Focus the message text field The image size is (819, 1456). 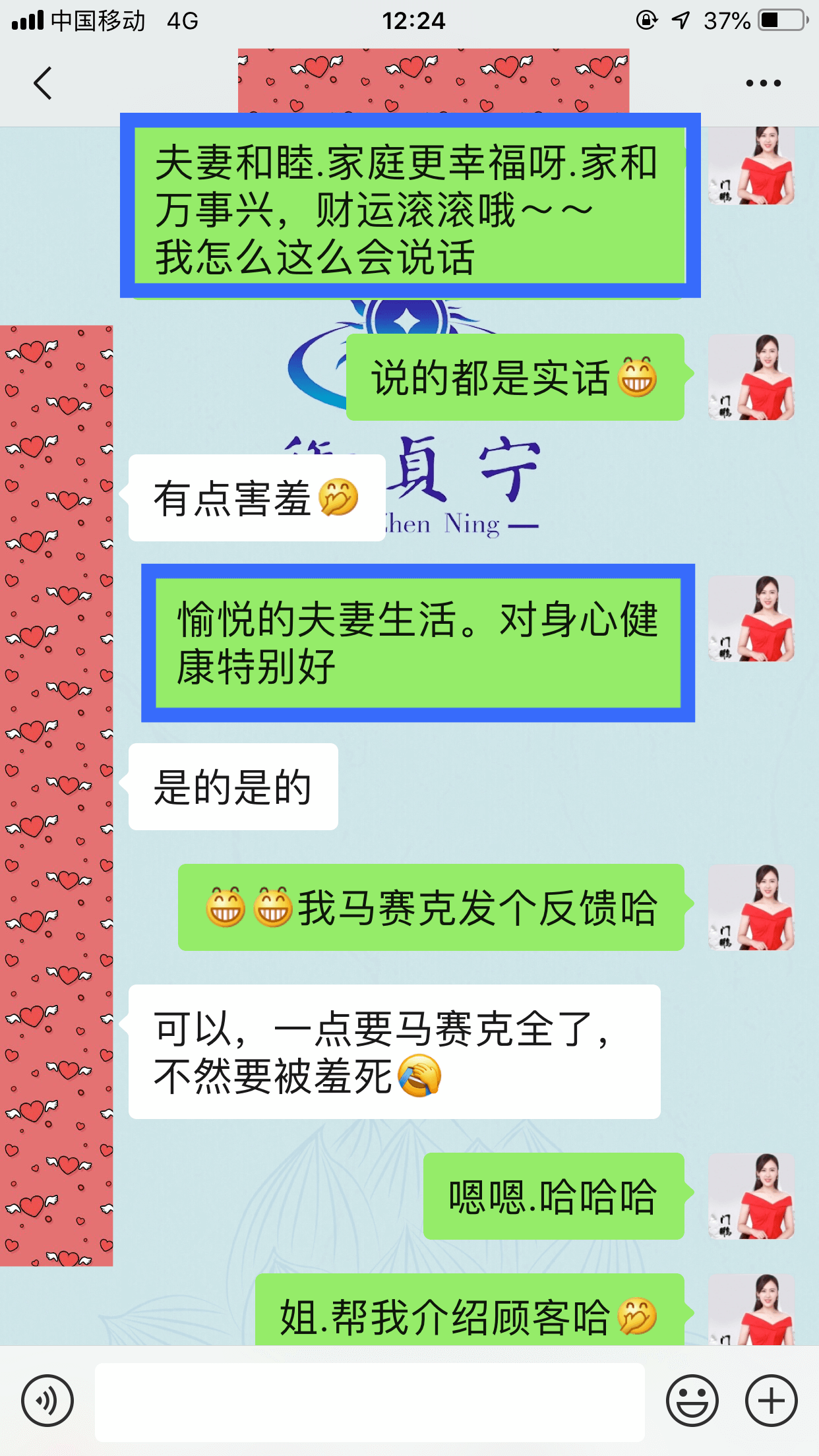point(369,1402)
